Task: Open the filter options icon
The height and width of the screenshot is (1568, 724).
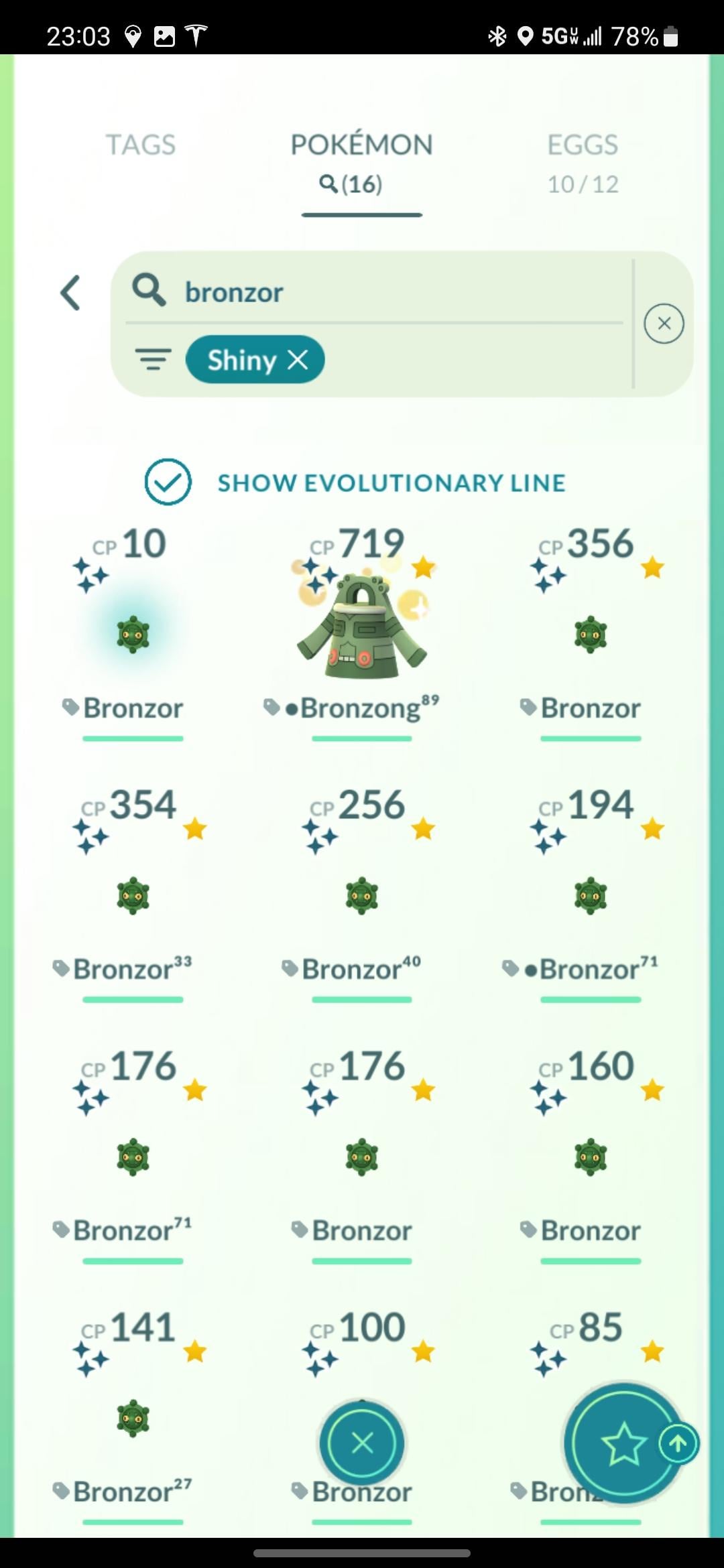Action: (x=154, y=360)
